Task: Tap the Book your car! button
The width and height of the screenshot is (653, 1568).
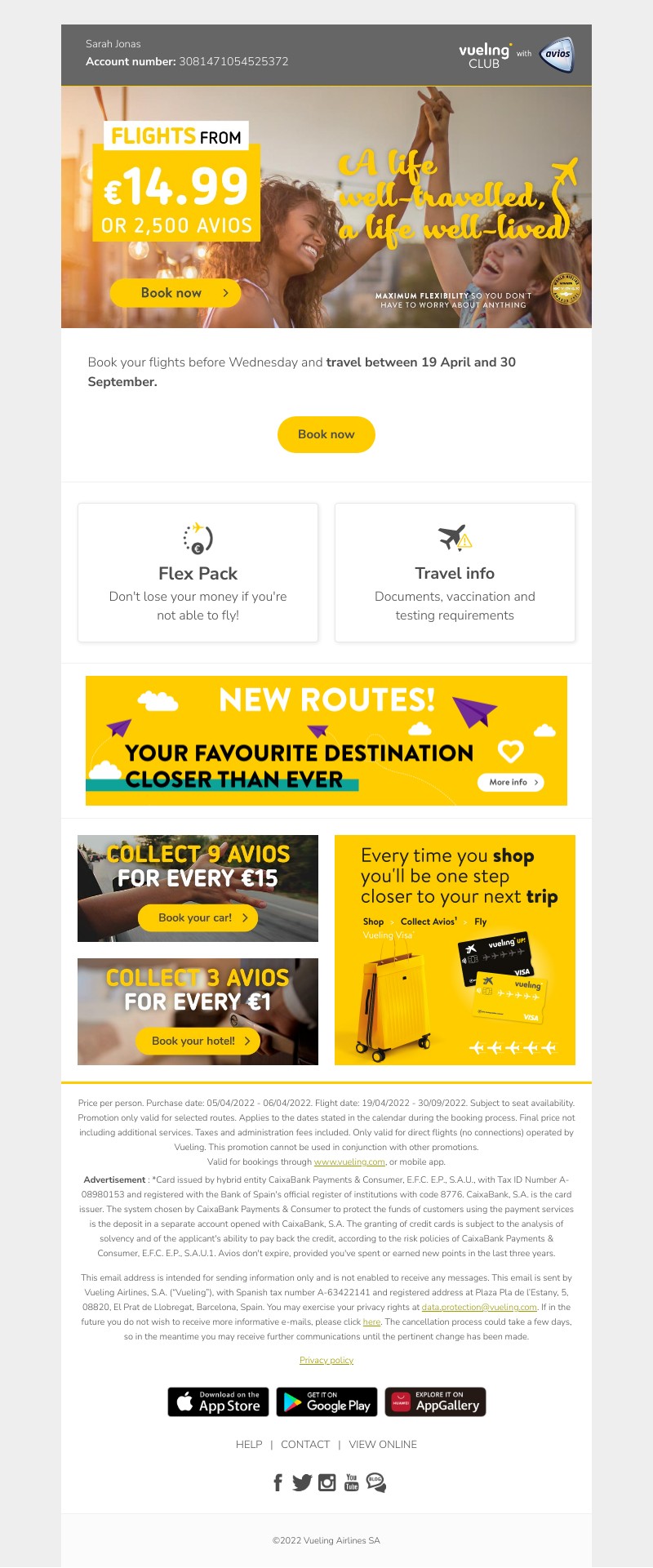Action: [198, 917]
